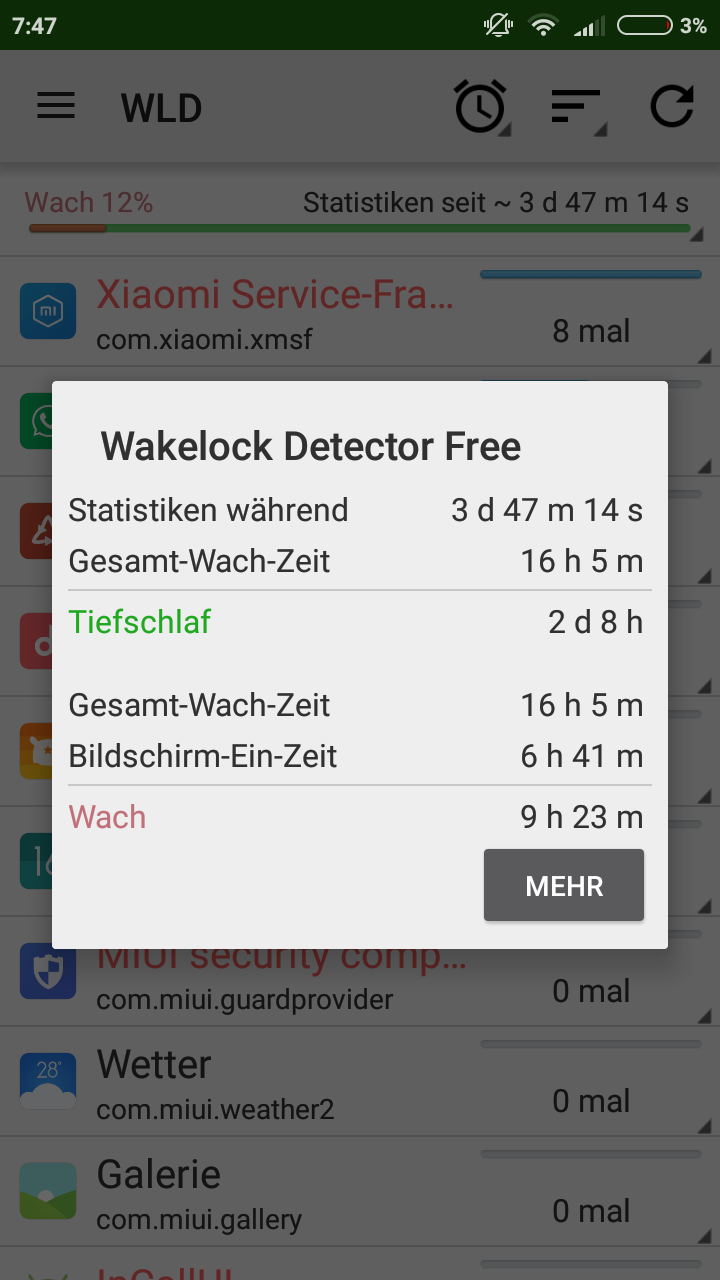This screenshot has height=1280, width=720.
Task: Open the Xiaomi Service-Framework entry
Action: pos(360,311)
